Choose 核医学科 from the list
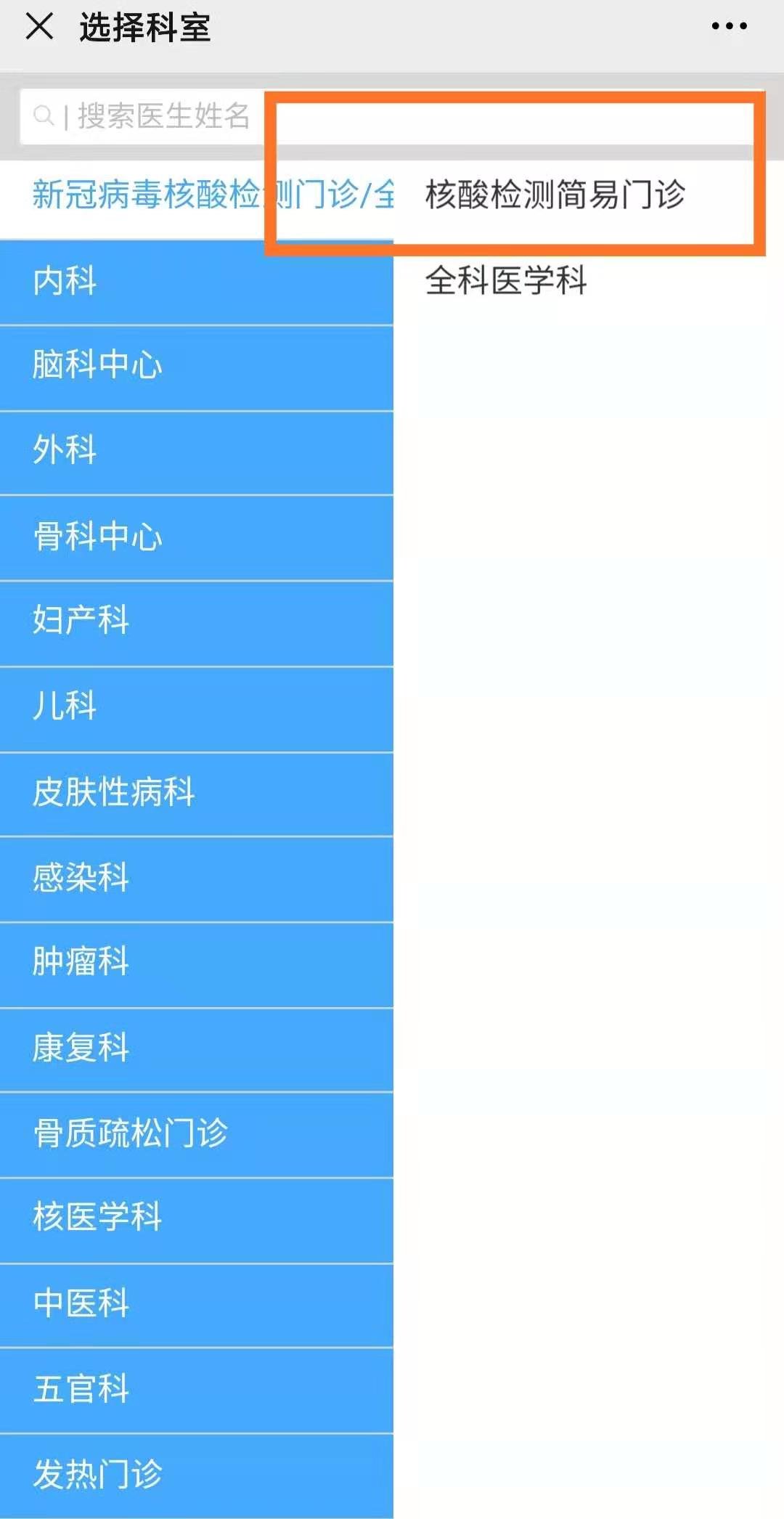 (196, 1218)
